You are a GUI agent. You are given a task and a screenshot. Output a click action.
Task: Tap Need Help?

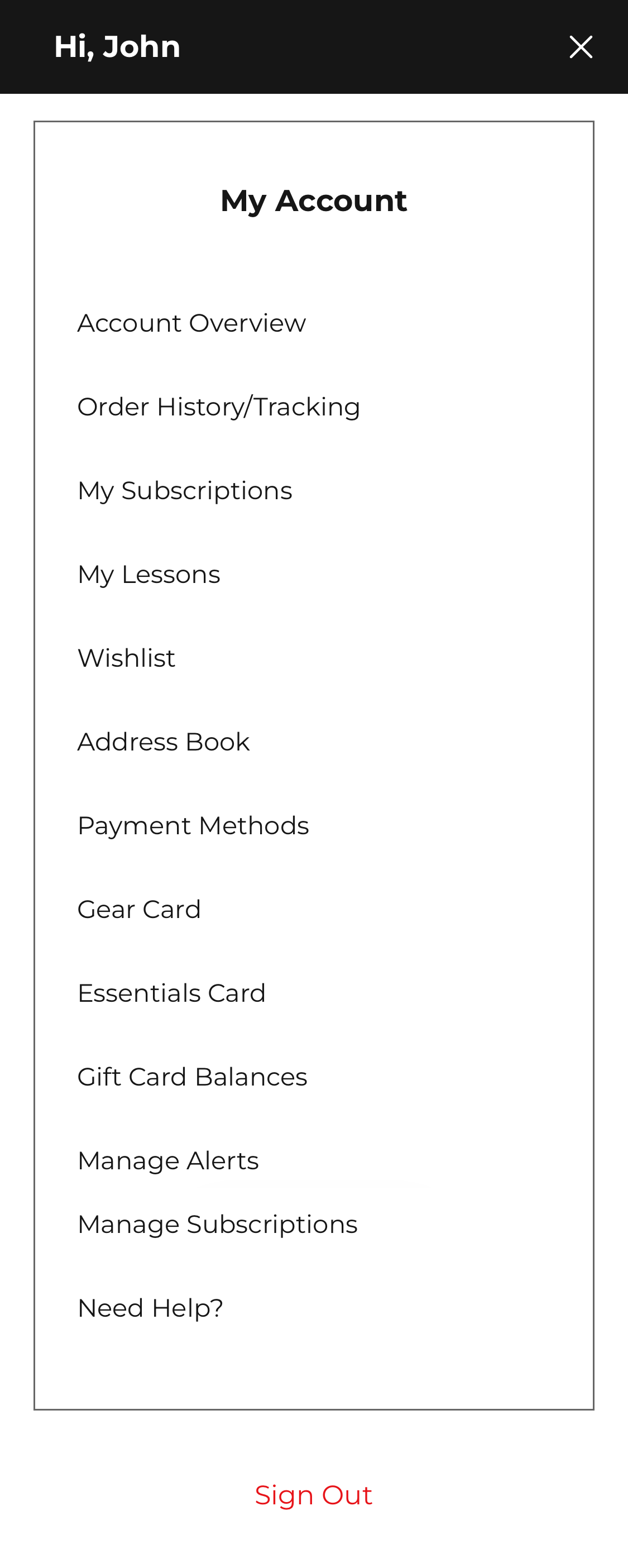[150, 1308]
